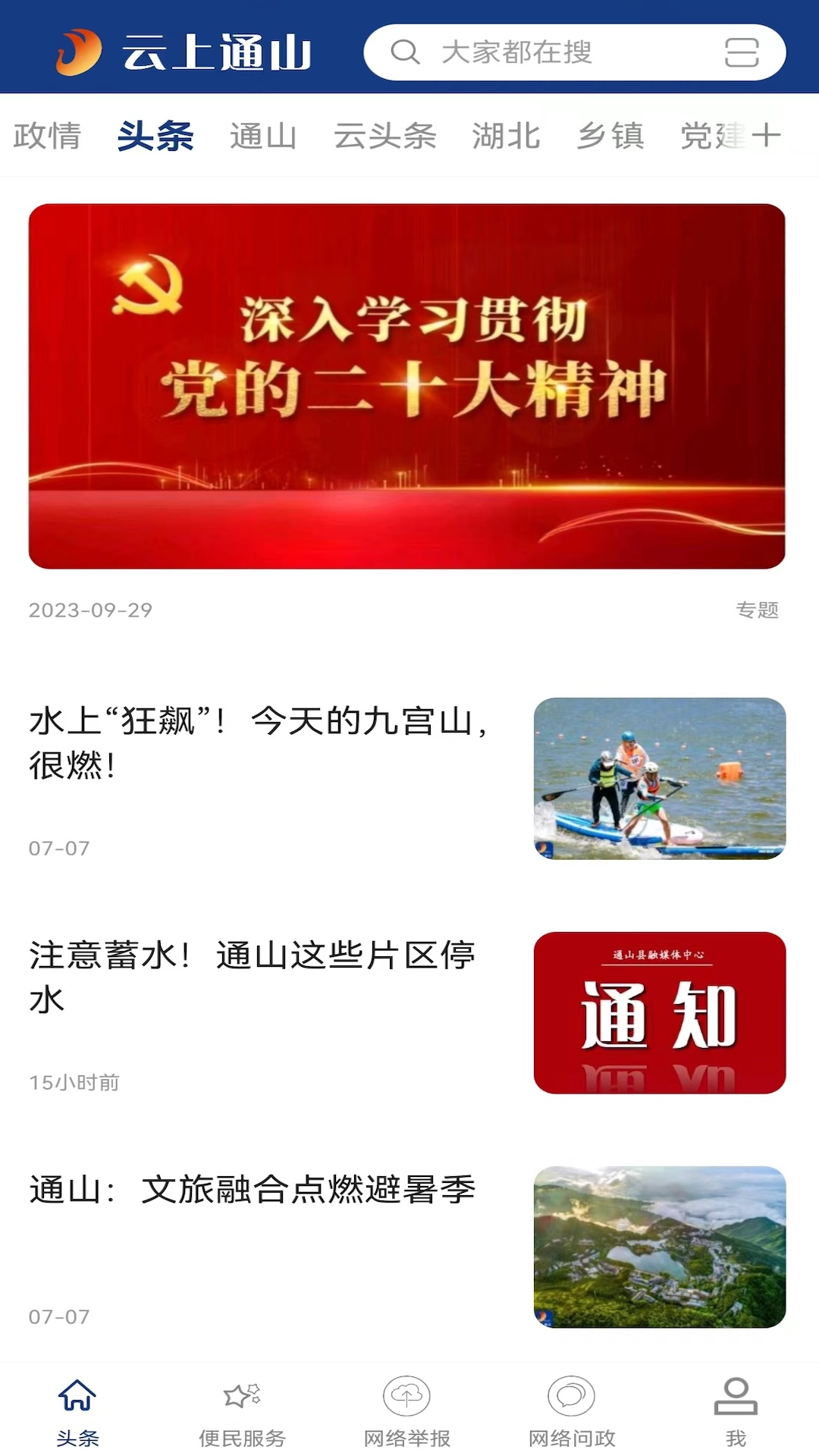Image resolution: width=819 pixels, height=1456 pixels.
Task: Open the 乡镇 tab
Action: [610, 136]
